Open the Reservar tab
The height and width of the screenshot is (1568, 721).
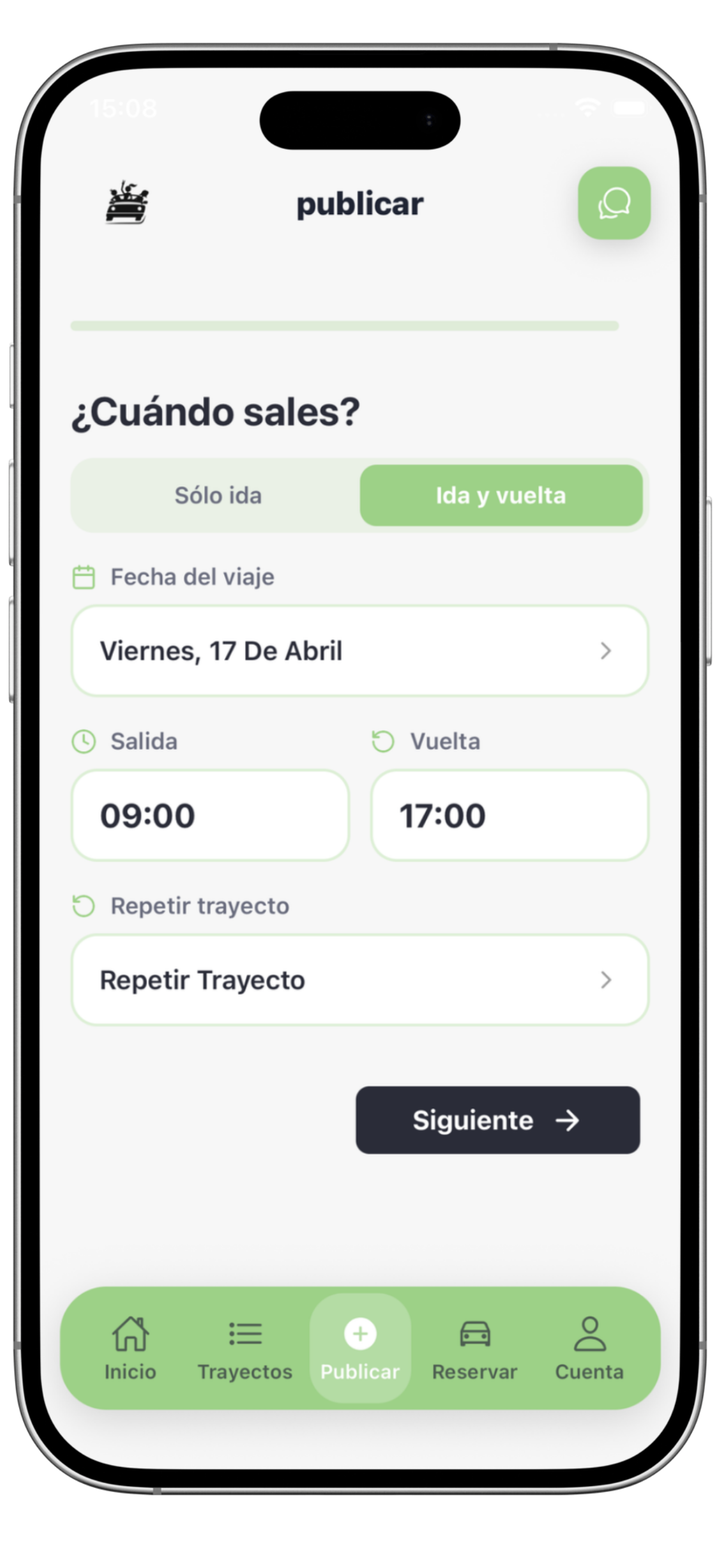(x=474, y=1348)
